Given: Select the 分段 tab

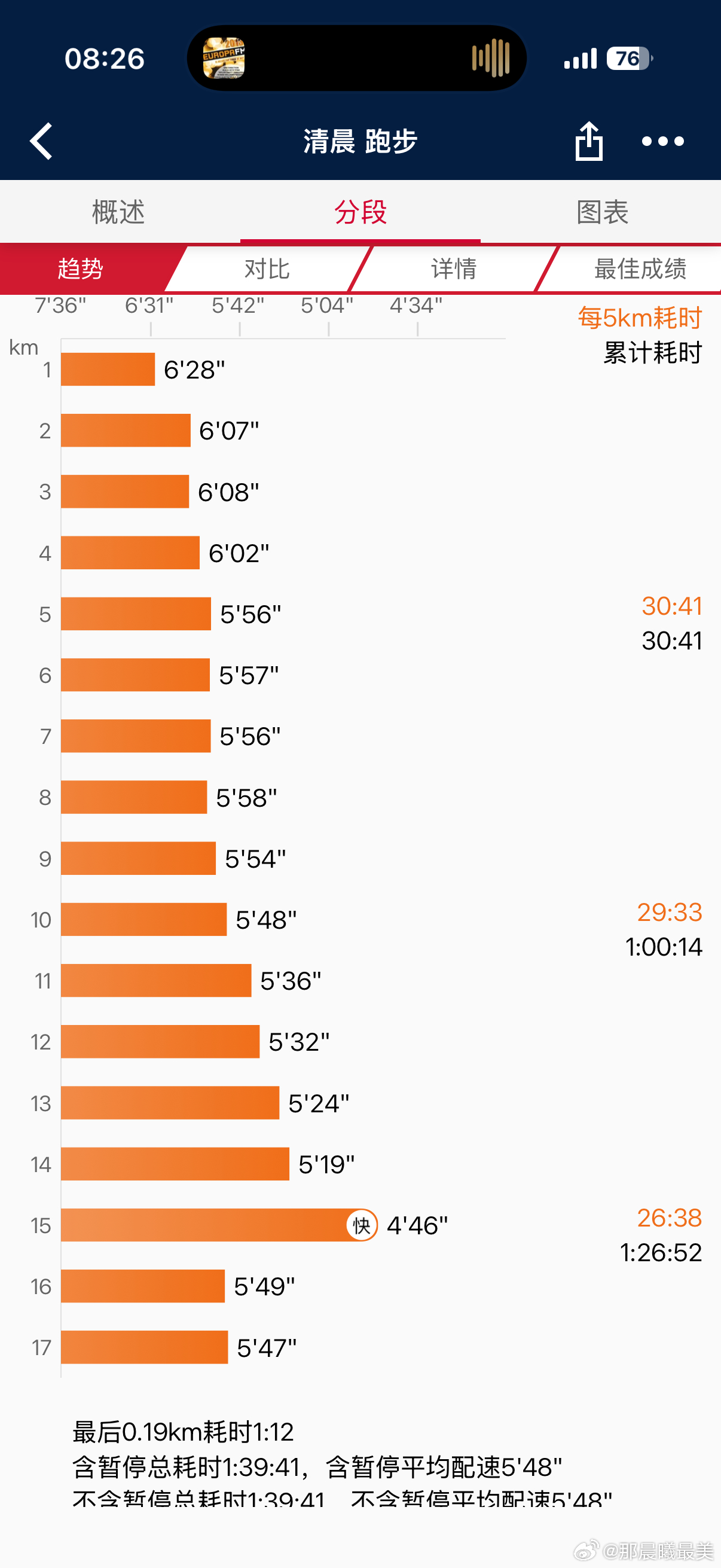Looking at the screenshot, I should tap(360, 212).
